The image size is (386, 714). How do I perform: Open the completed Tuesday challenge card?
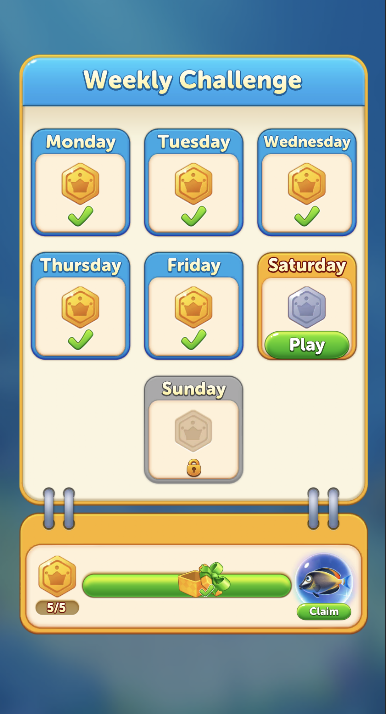pos(193,182)
